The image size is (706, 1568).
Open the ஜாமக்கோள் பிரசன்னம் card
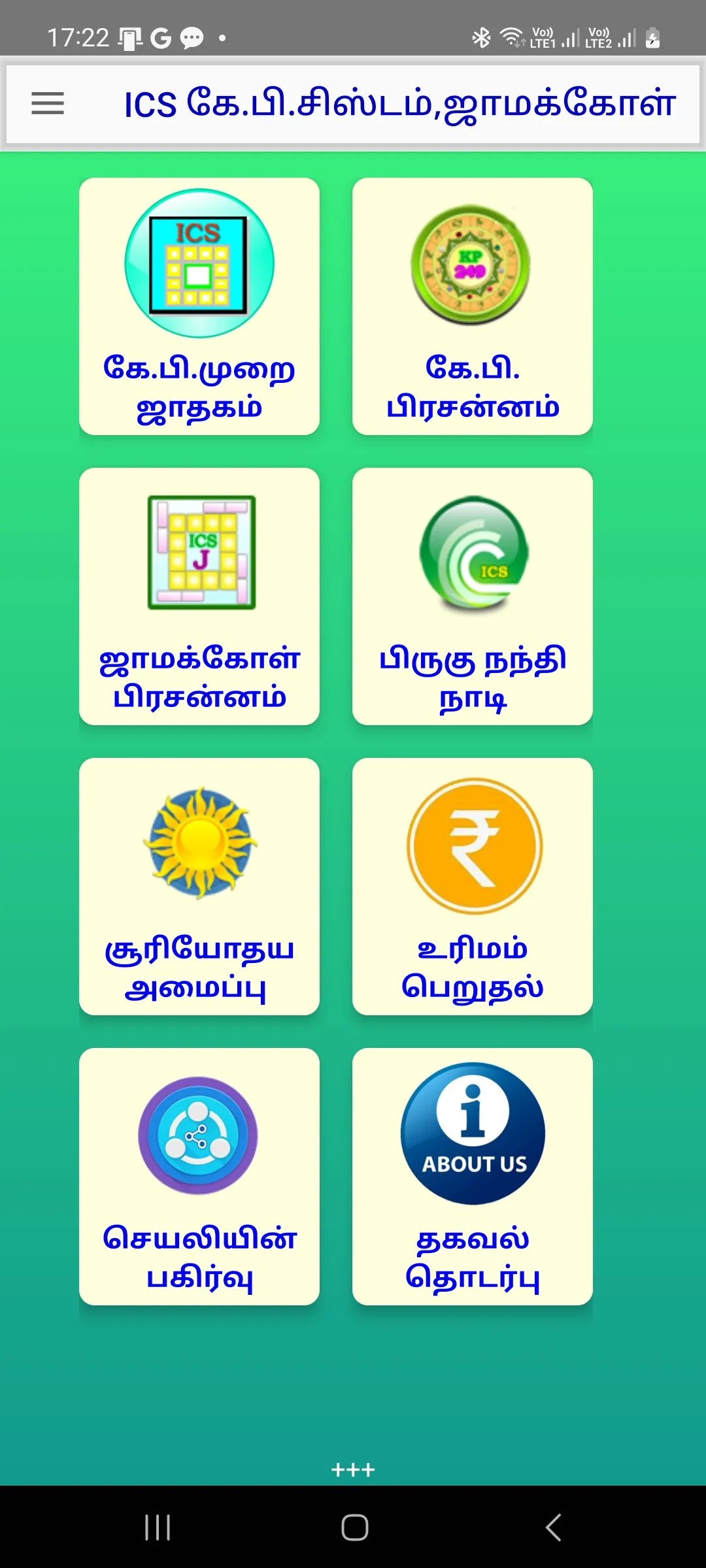[x=198, y=598]
